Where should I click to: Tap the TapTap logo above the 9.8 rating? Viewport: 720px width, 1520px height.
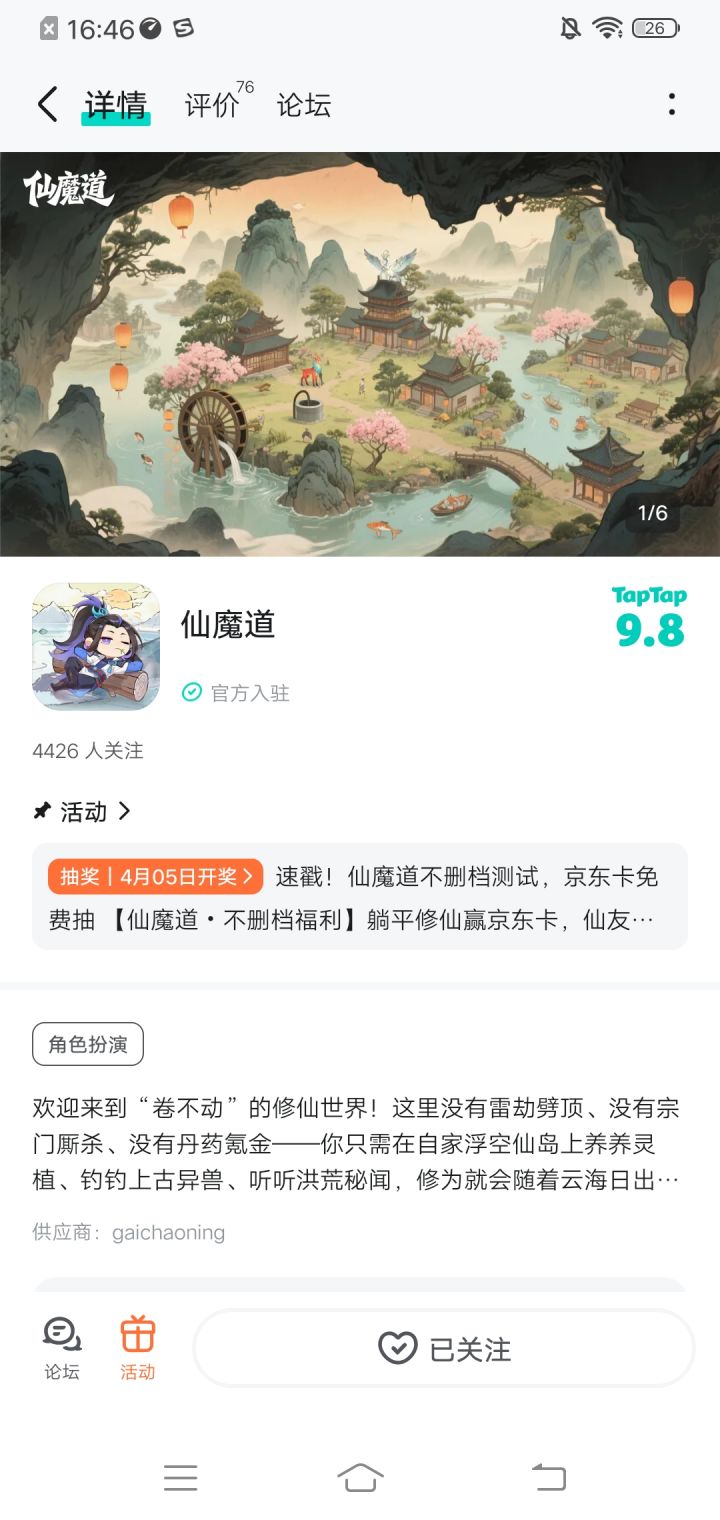(x=647, y=595)
